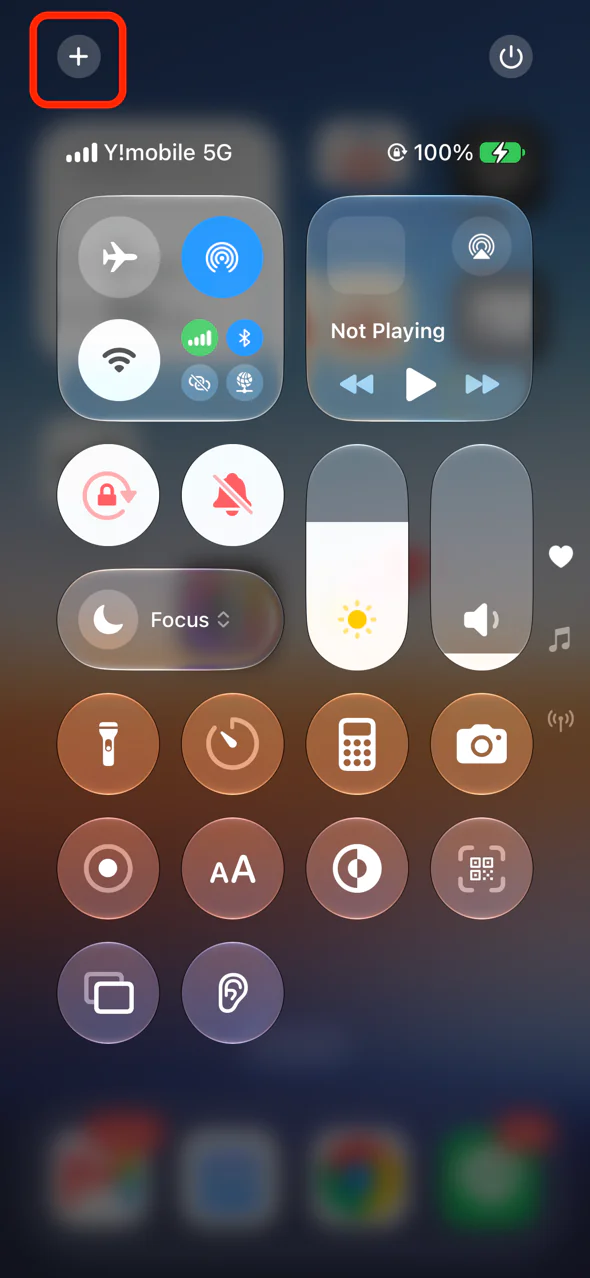This screenshot has width=590, height=1278.
Task: Open the AirPlay output selector
Action: tap(482, 246)
